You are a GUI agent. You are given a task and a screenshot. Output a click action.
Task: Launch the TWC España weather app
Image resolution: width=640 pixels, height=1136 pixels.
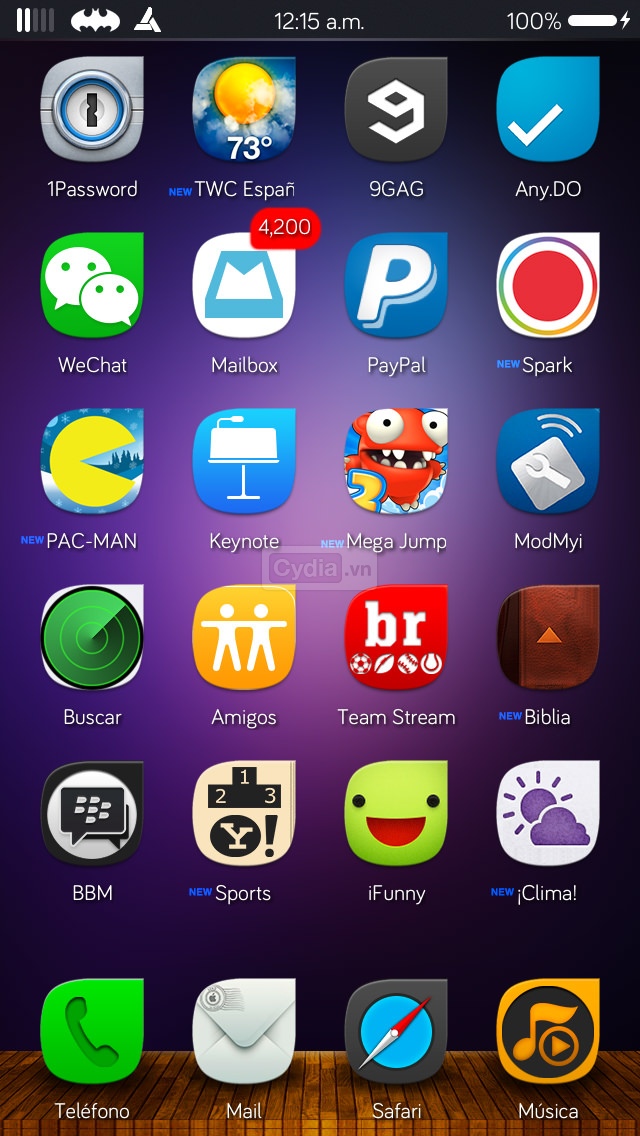(244, 110)
